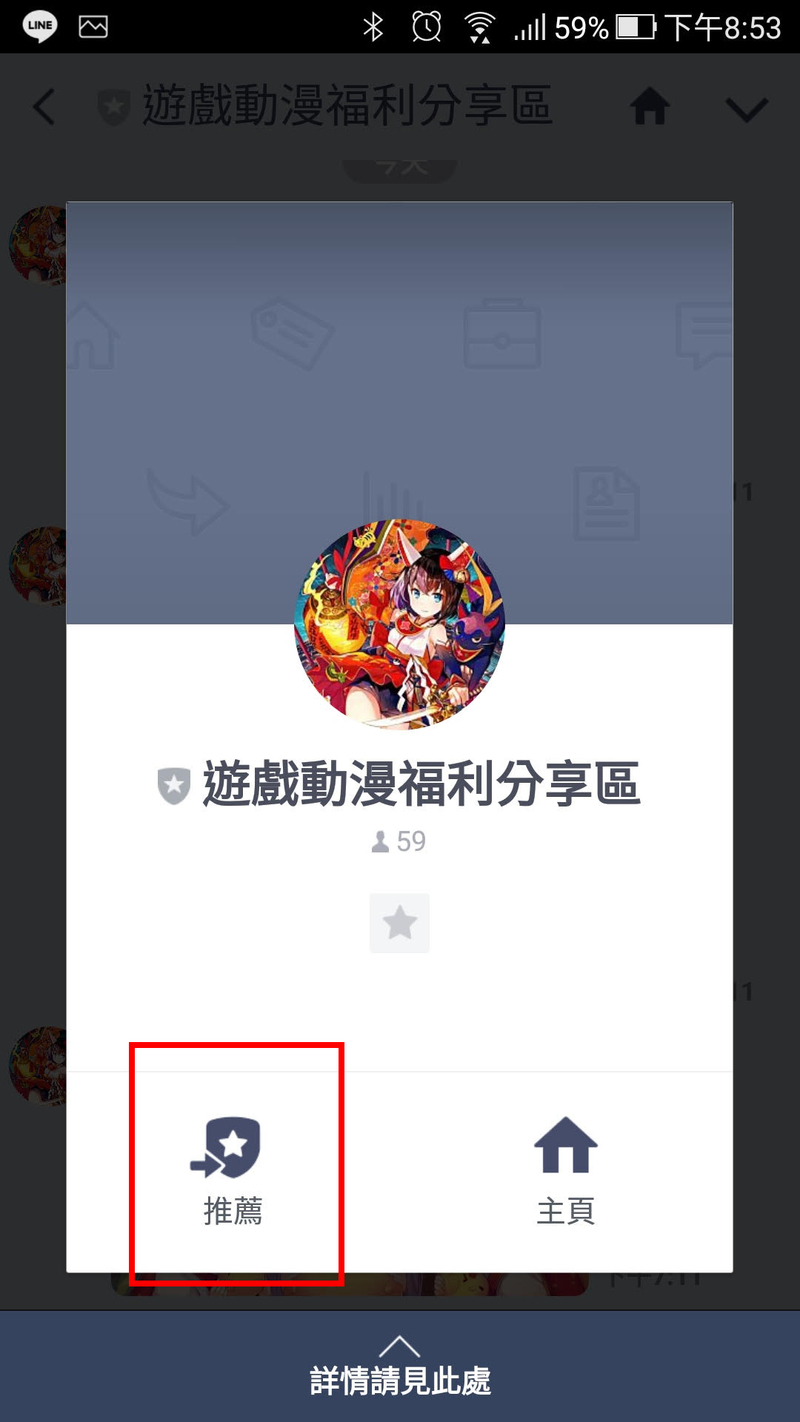
Task: Expand the 詳情請見此處 details bar
Action: 400,1367
